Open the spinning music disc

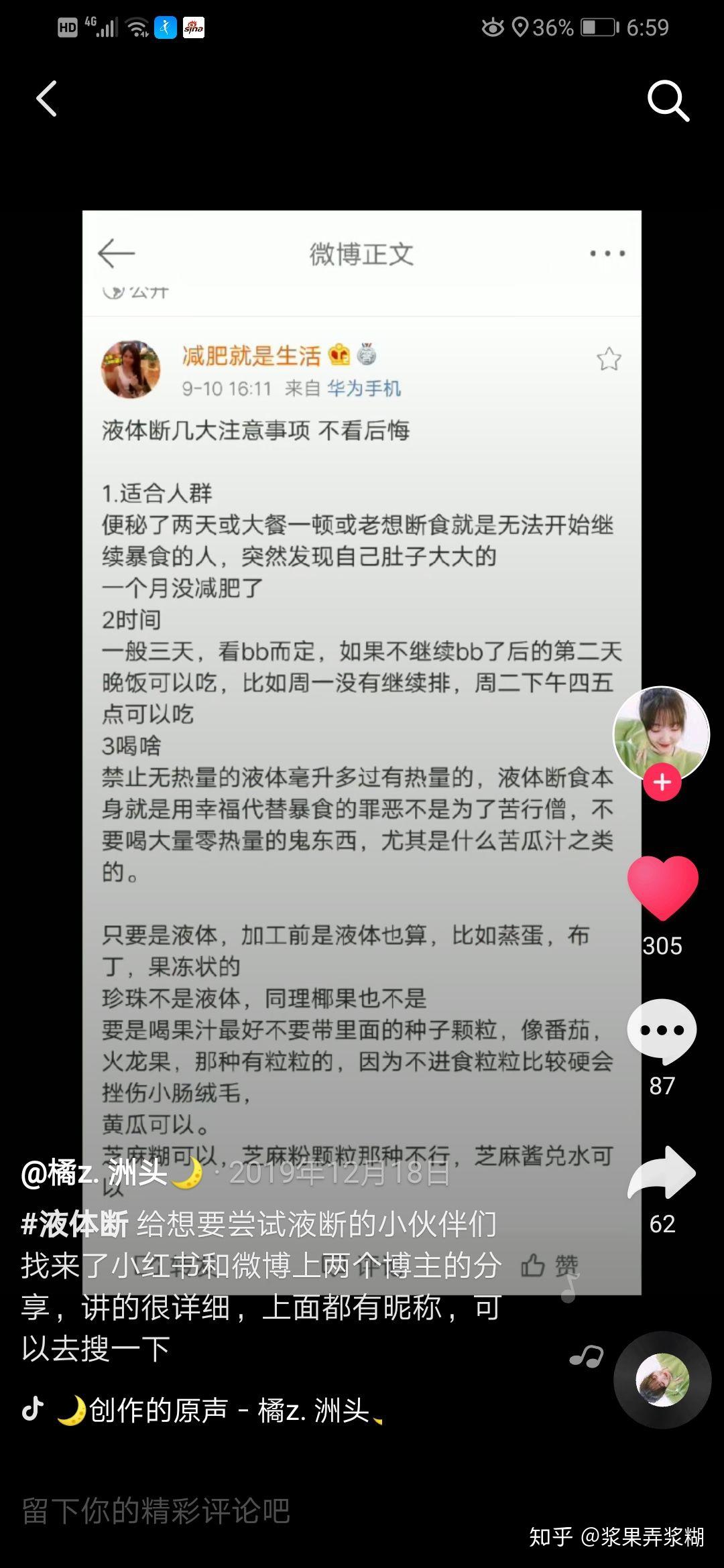coord(662,1380)
